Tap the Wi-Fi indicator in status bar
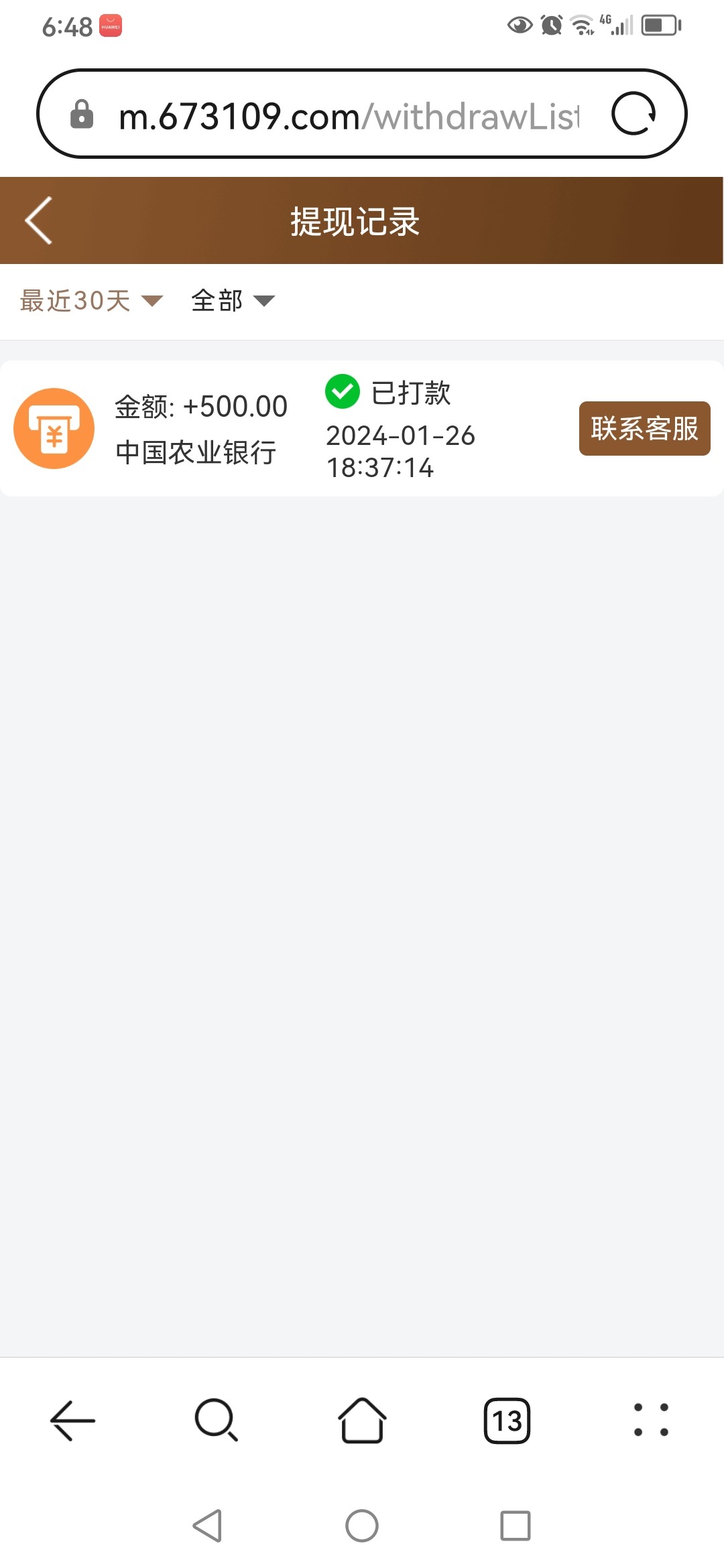 [x=581, y=25]
